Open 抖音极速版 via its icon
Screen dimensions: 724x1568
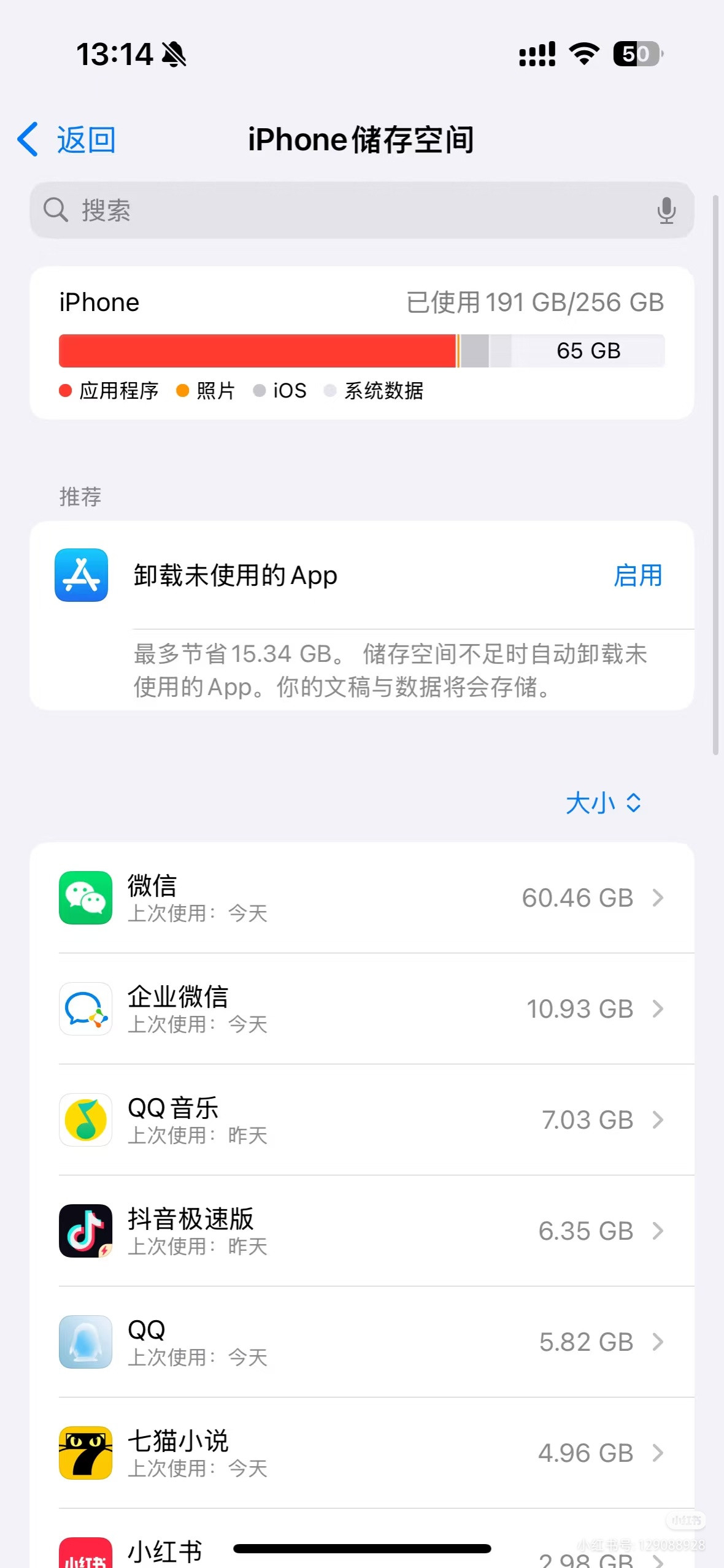pos(85,1231)
